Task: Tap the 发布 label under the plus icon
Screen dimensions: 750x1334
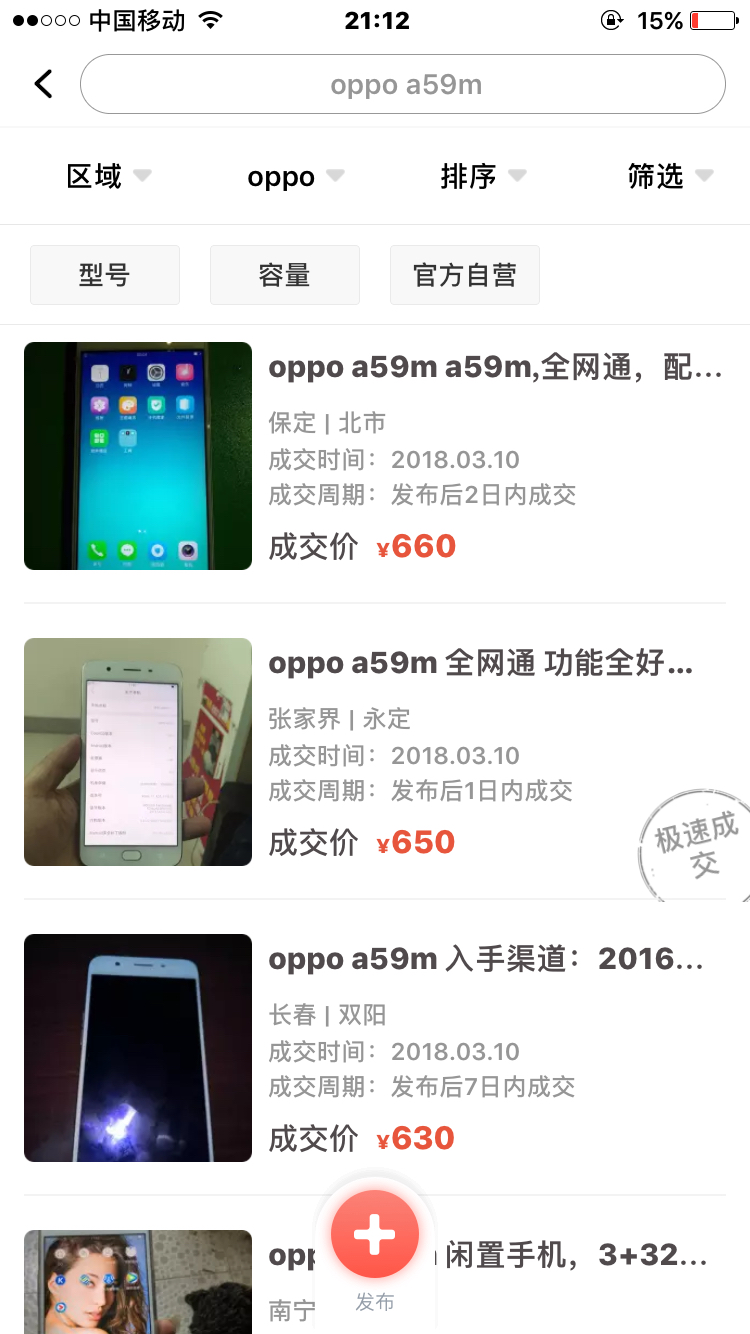Action: click(374, 1301)
